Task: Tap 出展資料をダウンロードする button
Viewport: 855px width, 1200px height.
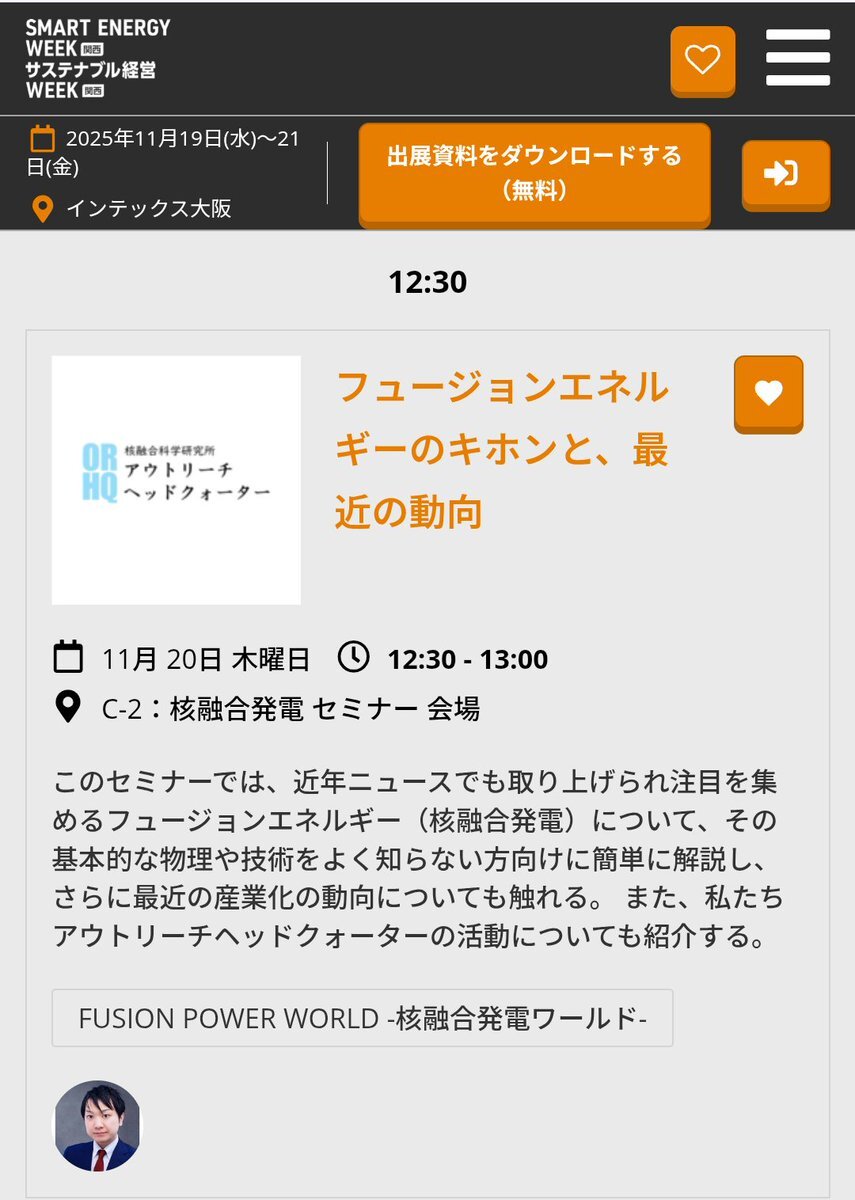Action: [534, 174]
